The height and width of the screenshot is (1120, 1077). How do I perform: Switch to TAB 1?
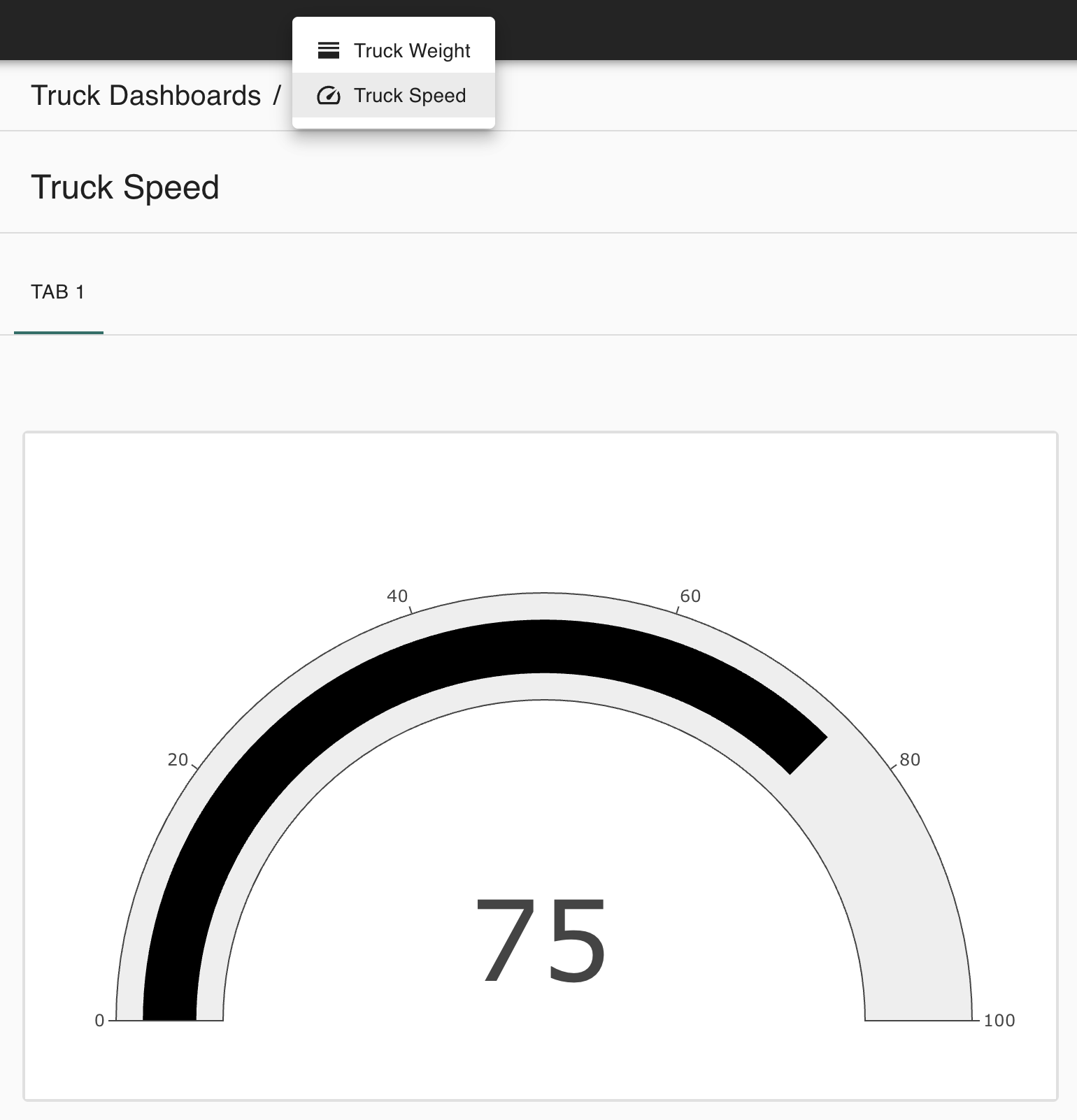pos(58,292)
